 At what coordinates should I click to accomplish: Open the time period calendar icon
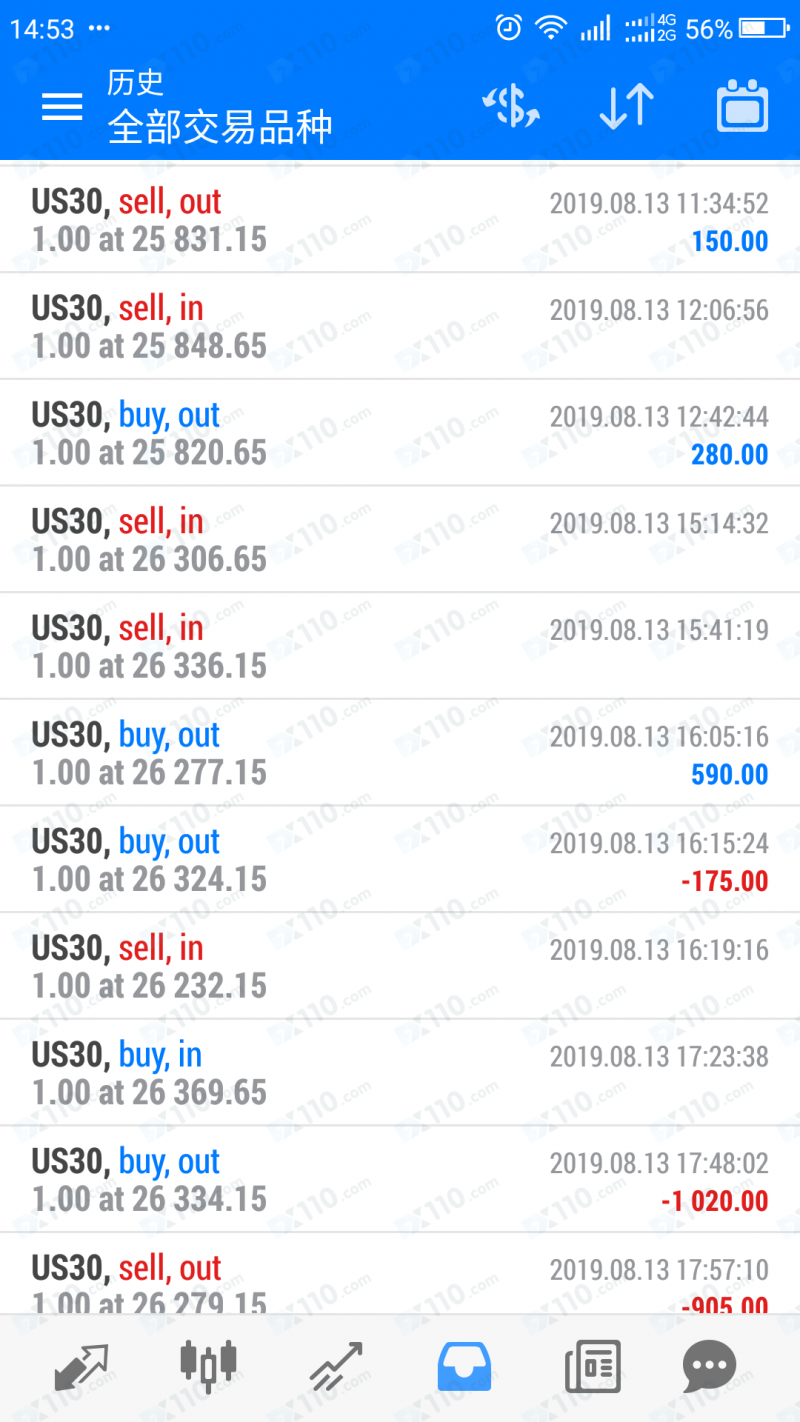pyautogui.click(x=742, y=107)
